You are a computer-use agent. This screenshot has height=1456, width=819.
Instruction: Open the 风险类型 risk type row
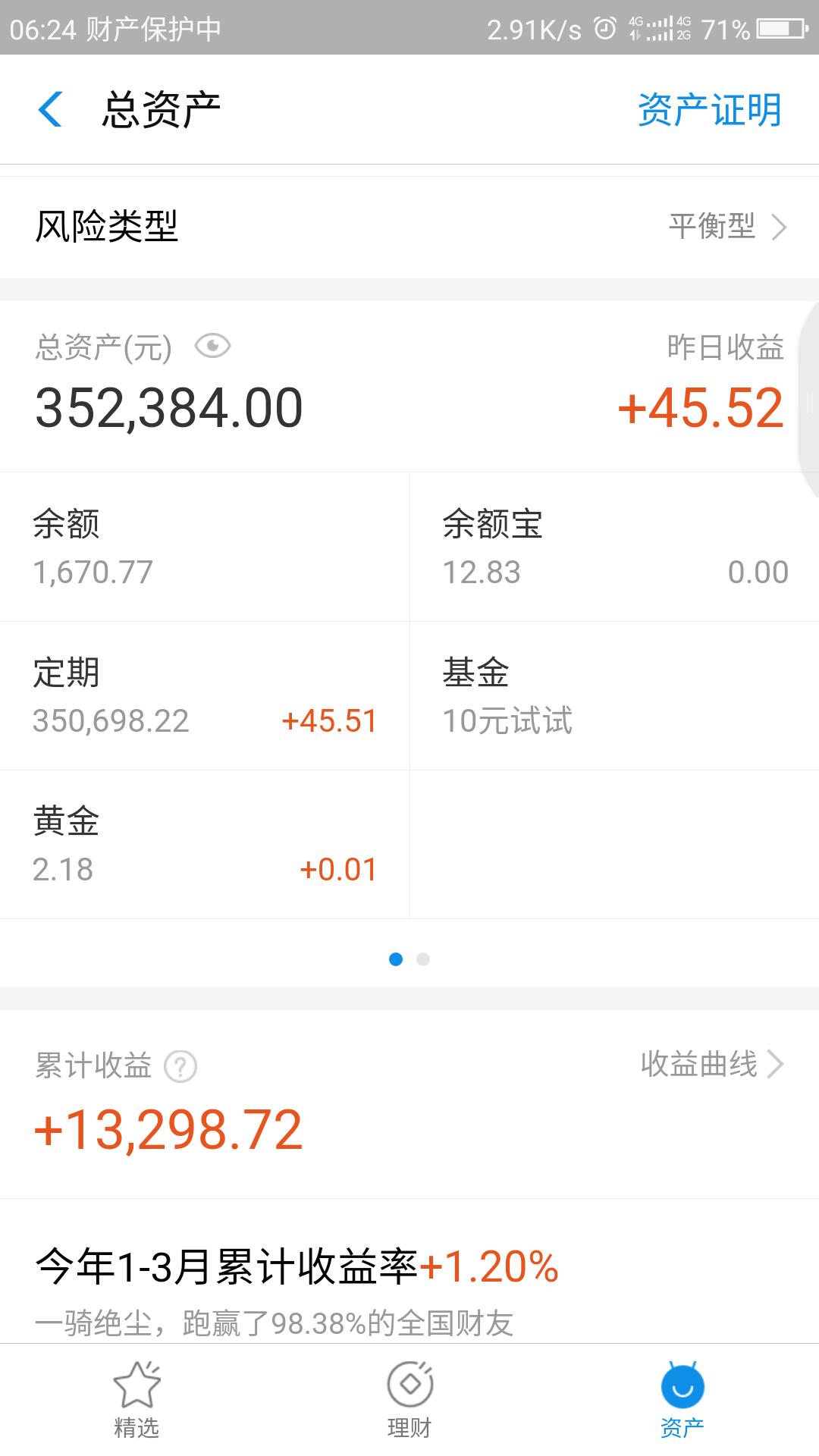pos(409,227)
